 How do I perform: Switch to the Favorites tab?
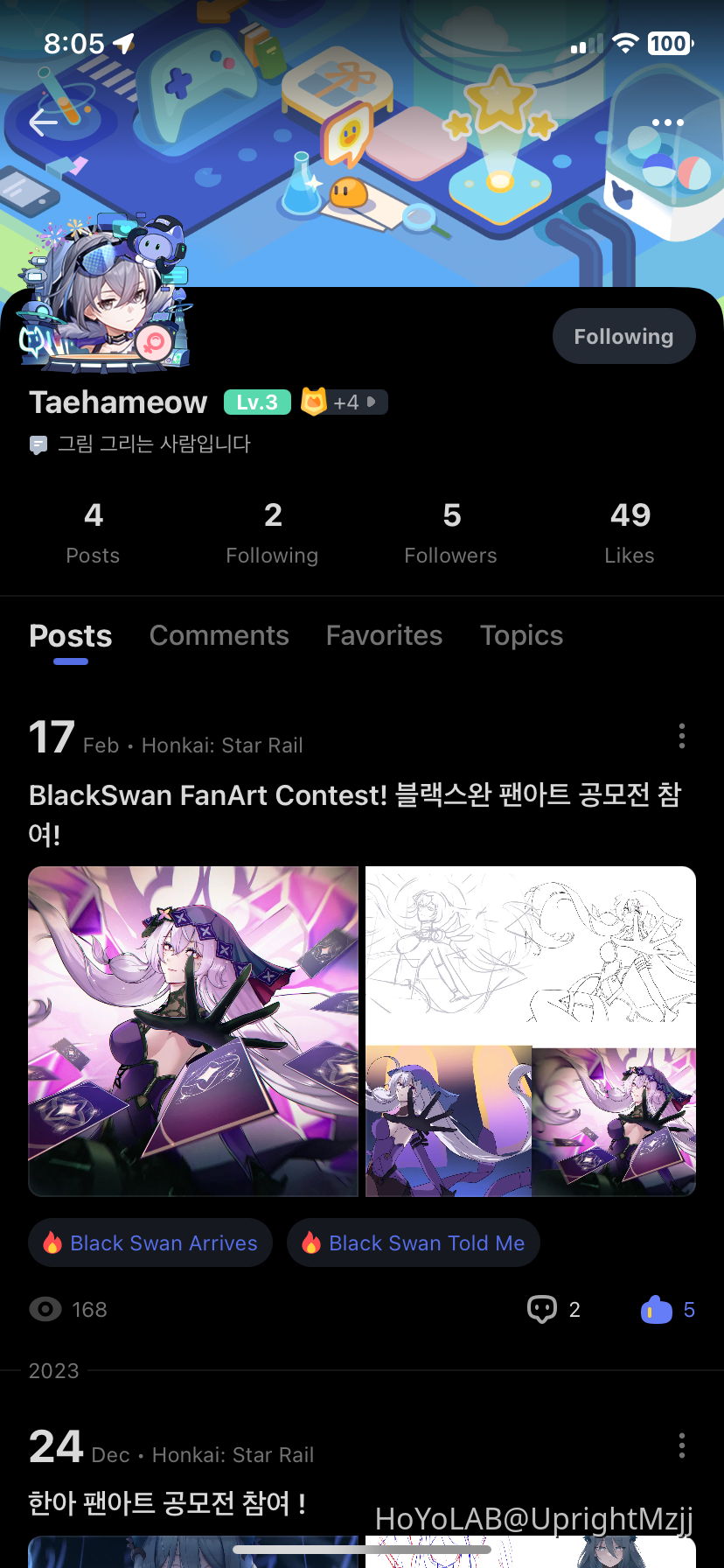[384, 635]
